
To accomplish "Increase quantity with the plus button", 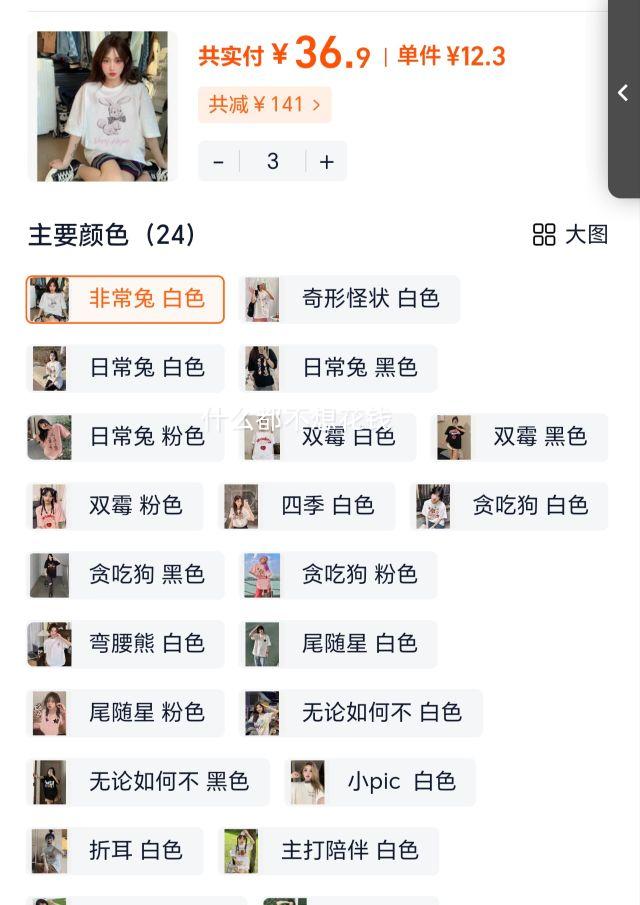I will 326,162.
